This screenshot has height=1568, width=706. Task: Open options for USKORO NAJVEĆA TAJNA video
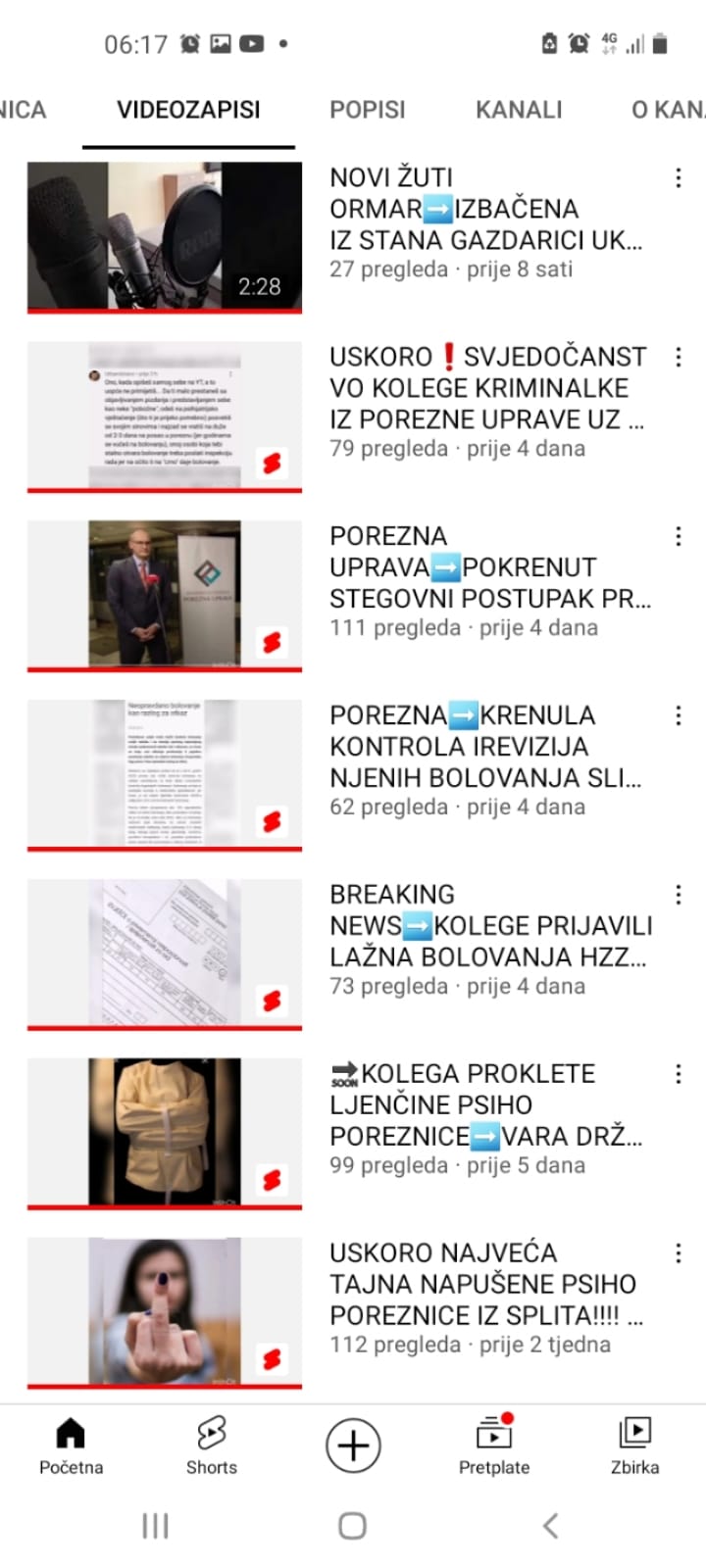tap(678, 1254)
